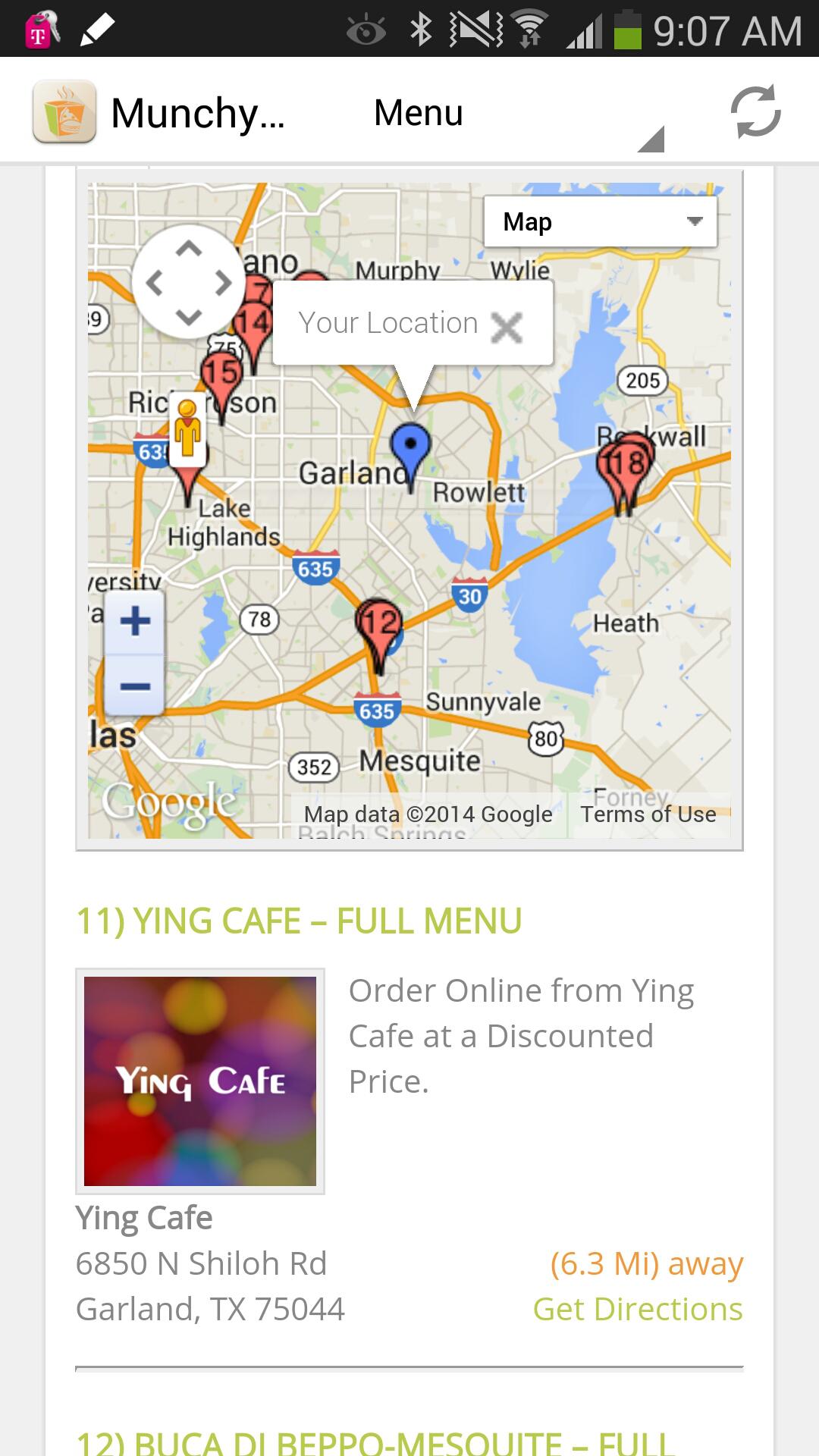Open Ying Cafe full menu heading

[x=299, y=921]
